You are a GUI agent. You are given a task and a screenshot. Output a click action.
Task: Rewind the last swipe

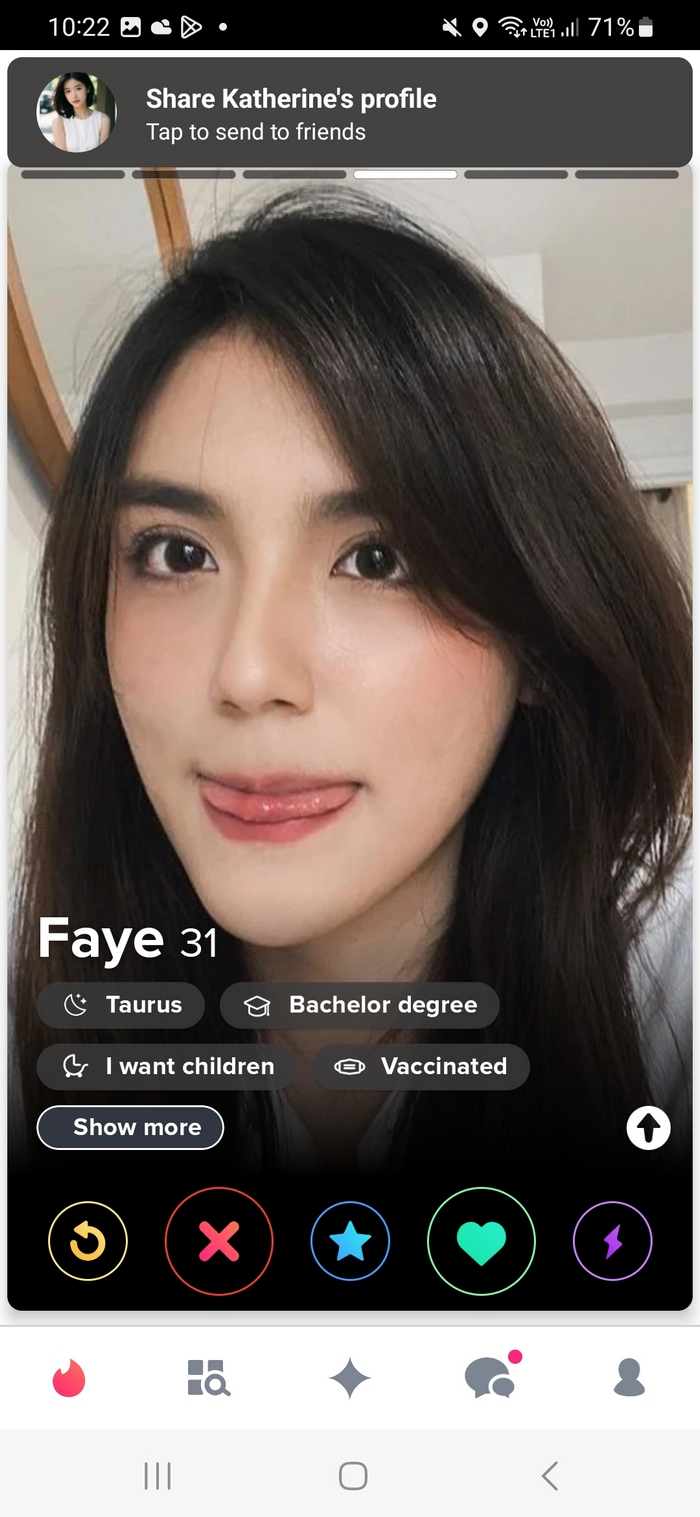[x=88, y=1242]
